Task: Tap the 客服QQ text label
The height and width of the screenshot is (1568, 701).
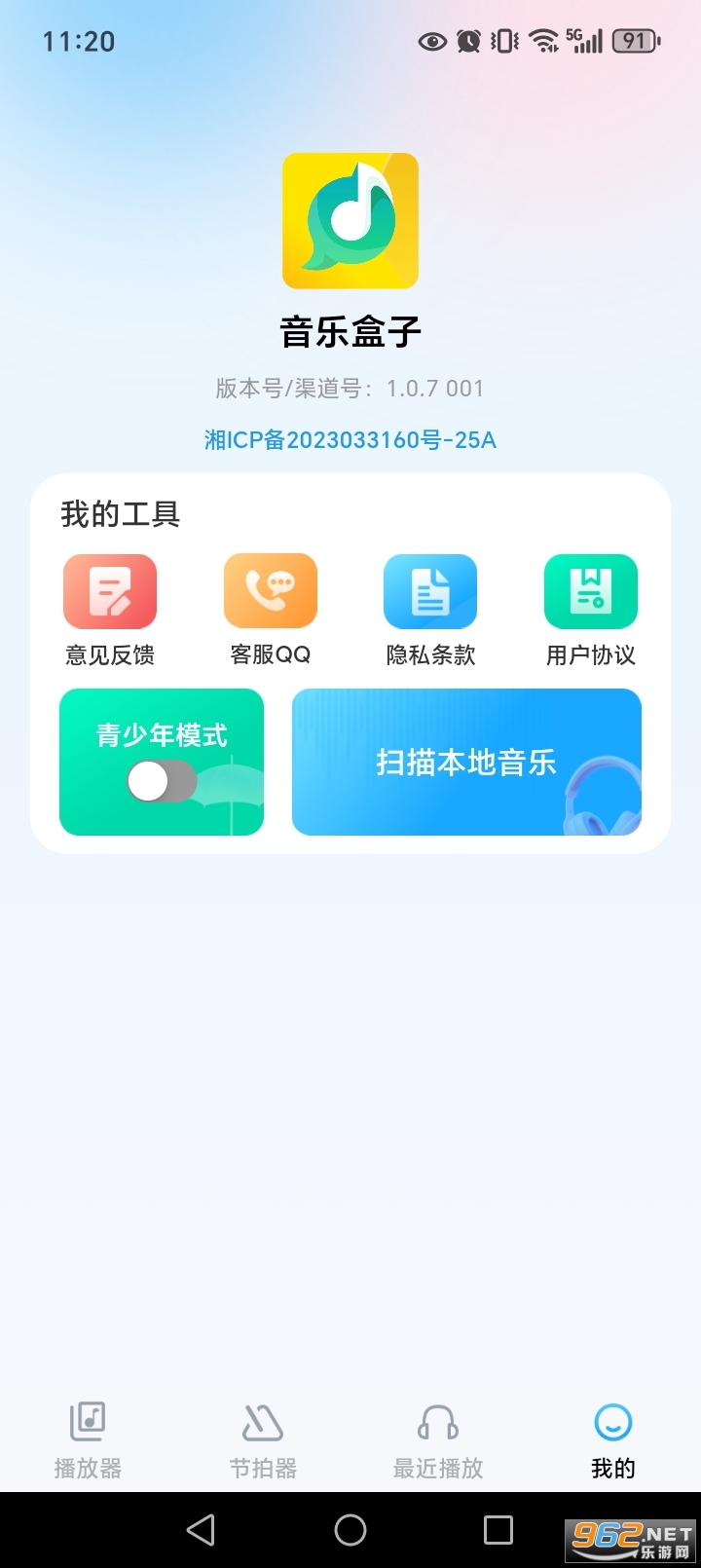Action: [271, 654]
